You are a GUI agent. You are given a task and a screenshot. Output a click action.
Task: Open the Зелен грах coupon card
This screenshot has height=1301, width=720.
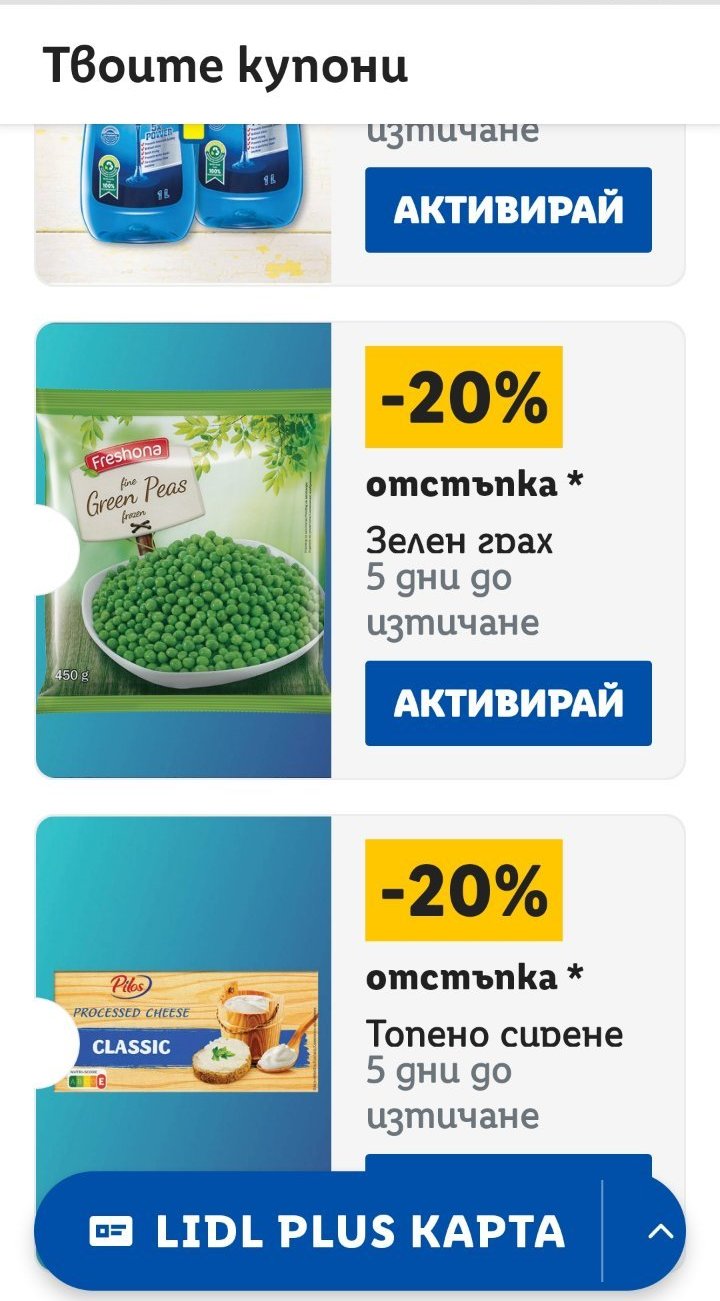coord(459,541)
